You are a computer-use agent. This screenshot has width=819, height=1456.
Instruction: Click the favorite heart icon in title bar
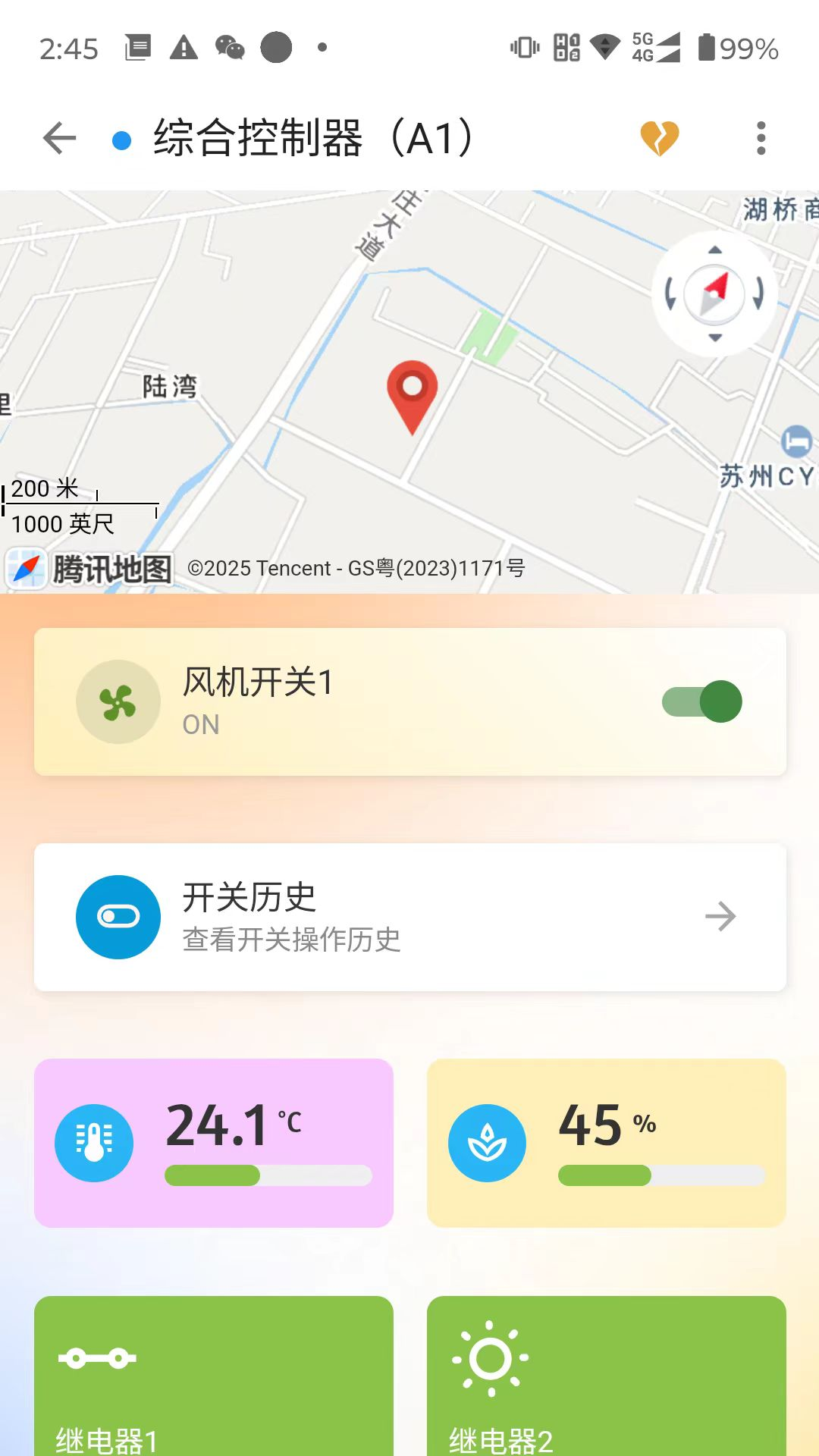(660, 138)
